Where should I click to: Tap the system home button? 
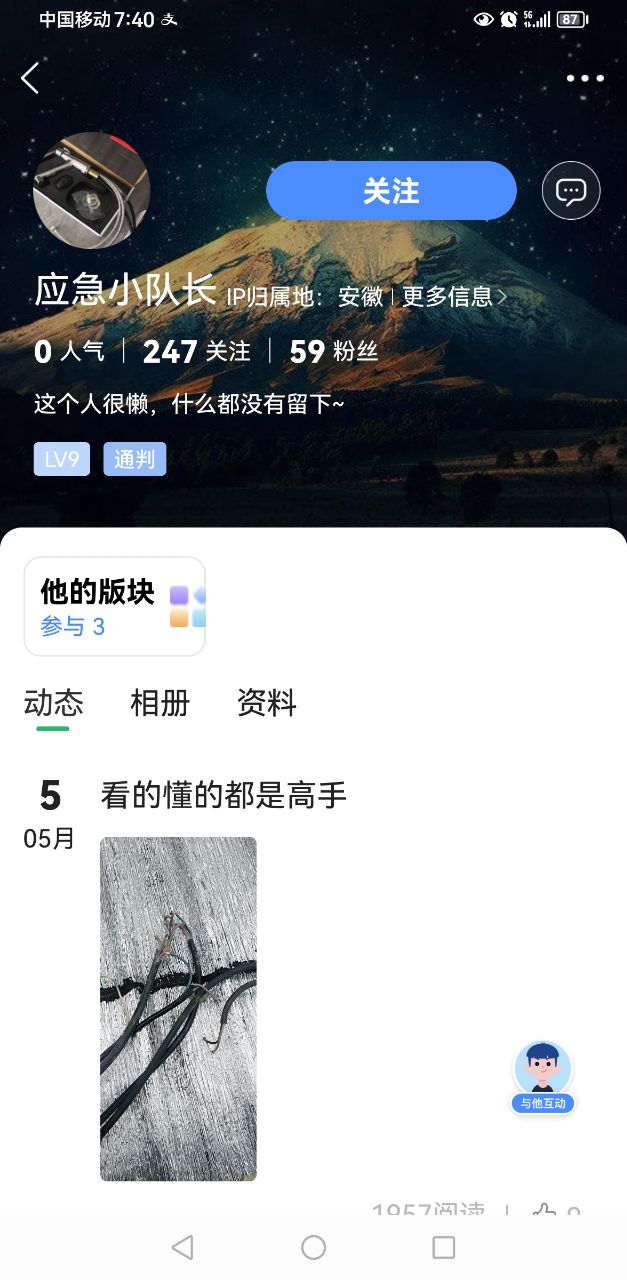[x=313, y=1247]
